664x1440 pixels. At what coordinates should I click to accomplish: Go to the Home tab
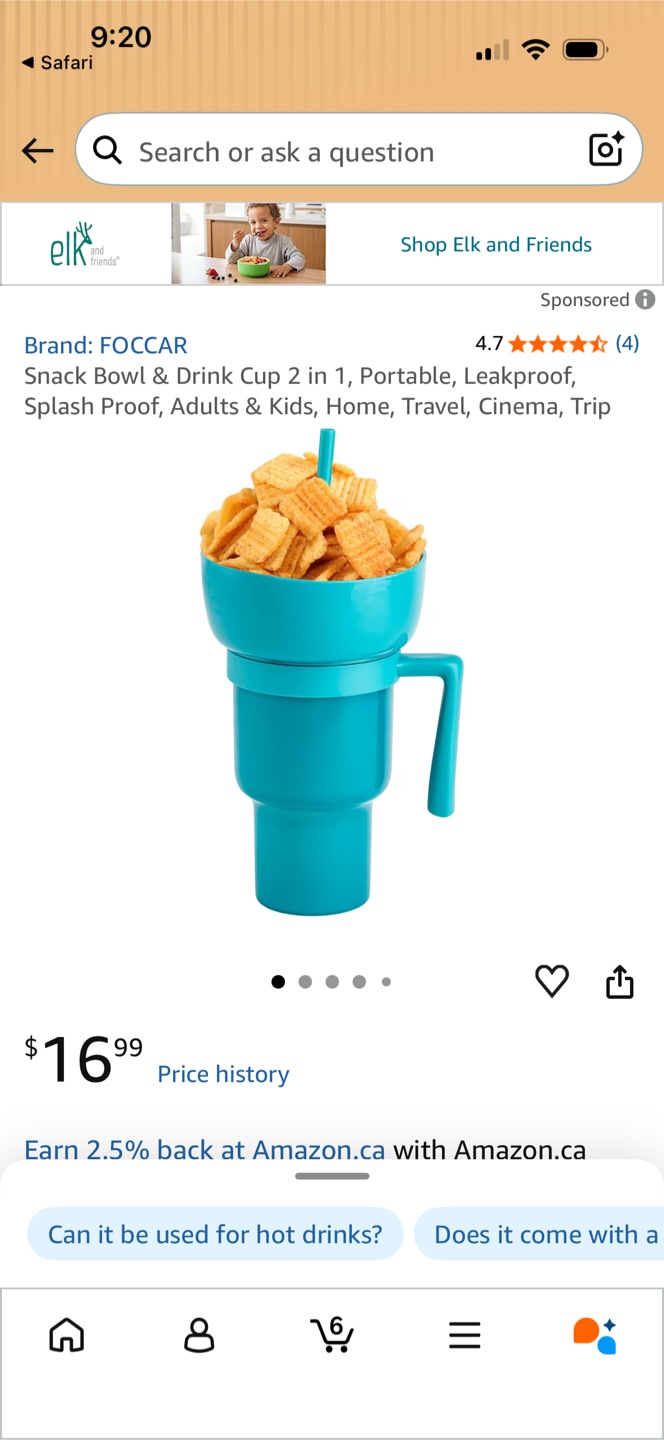coord(67,1335)
